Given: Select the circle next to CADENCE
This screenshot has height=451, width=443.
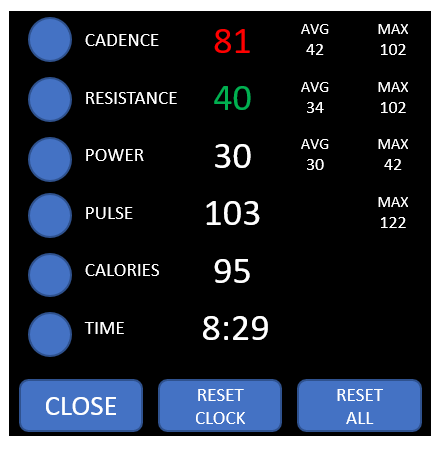Looking at the screenshot, I should (x=50, y=39).
